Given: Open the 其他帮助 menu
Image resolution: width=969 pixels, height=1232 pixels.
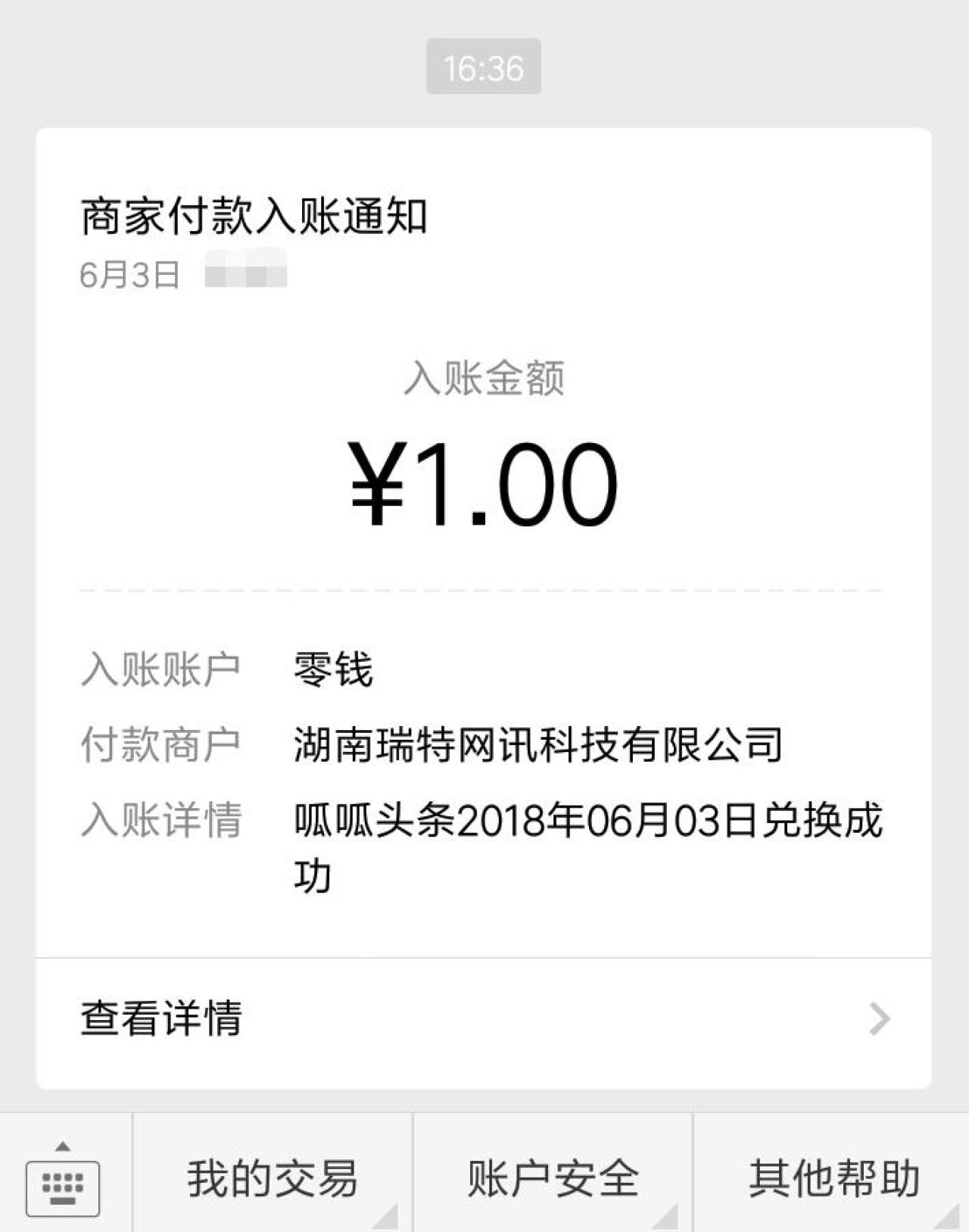Looking at the screenshot, I should (833, 1178).
